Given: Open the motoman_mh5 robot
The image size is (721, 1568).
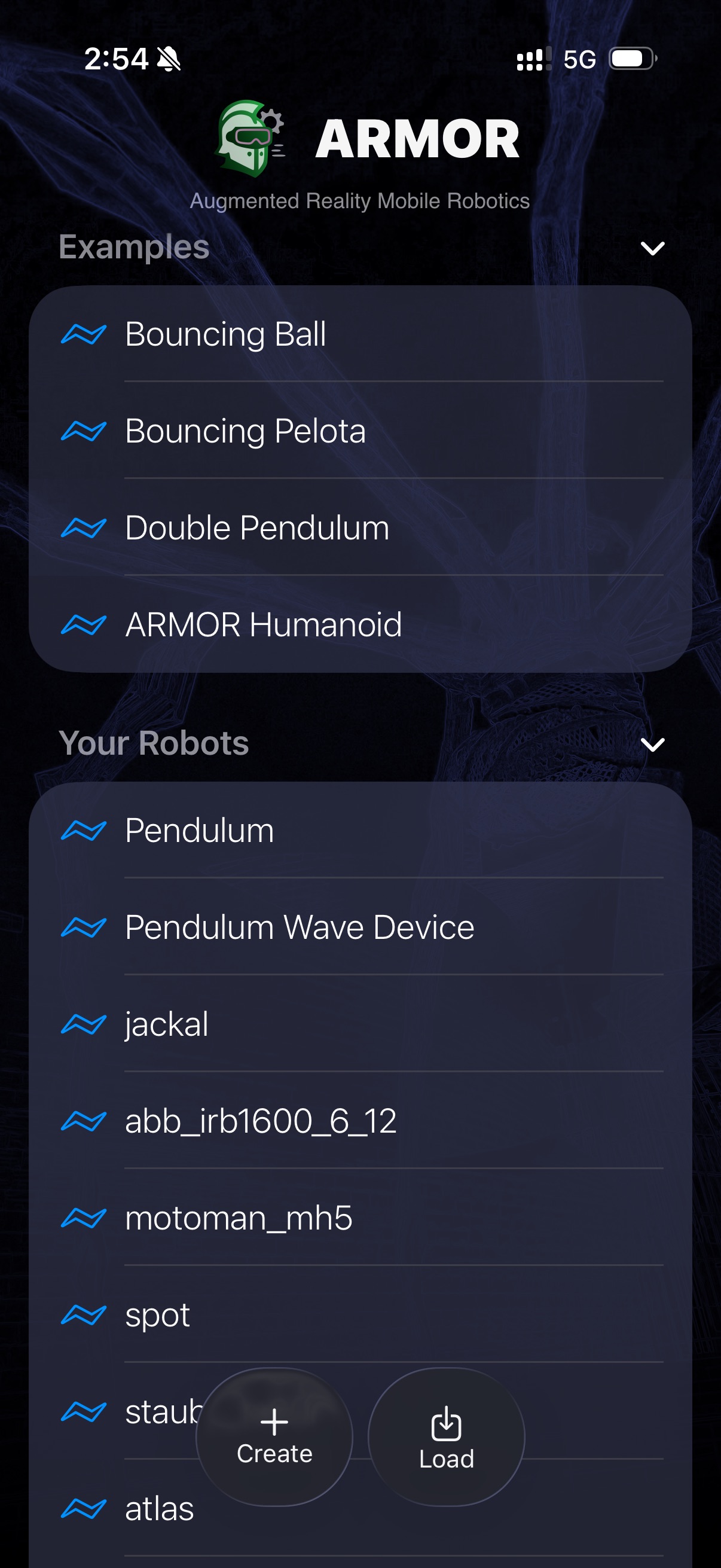Looking at the screenshot, I should pyautogui.click(x=360, y=1218).
